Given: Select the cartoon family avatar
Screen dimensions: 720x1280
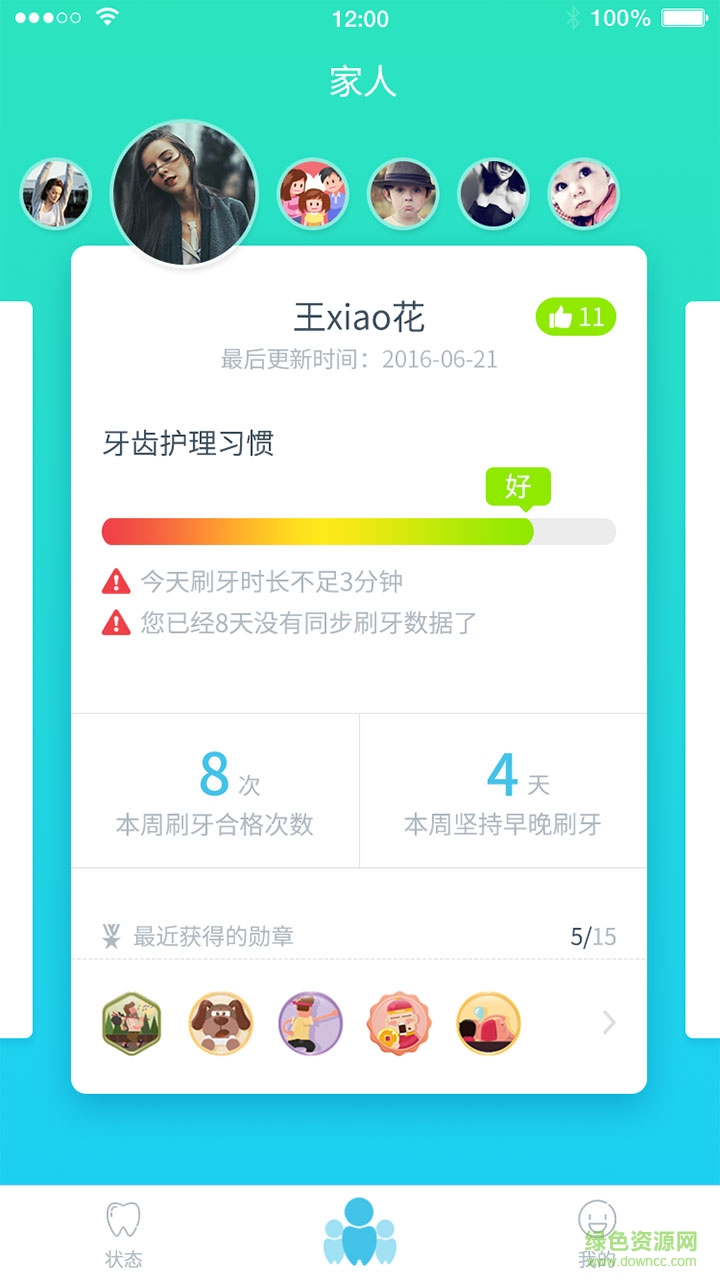Looking at the screenshot, I should click(313, 193).
